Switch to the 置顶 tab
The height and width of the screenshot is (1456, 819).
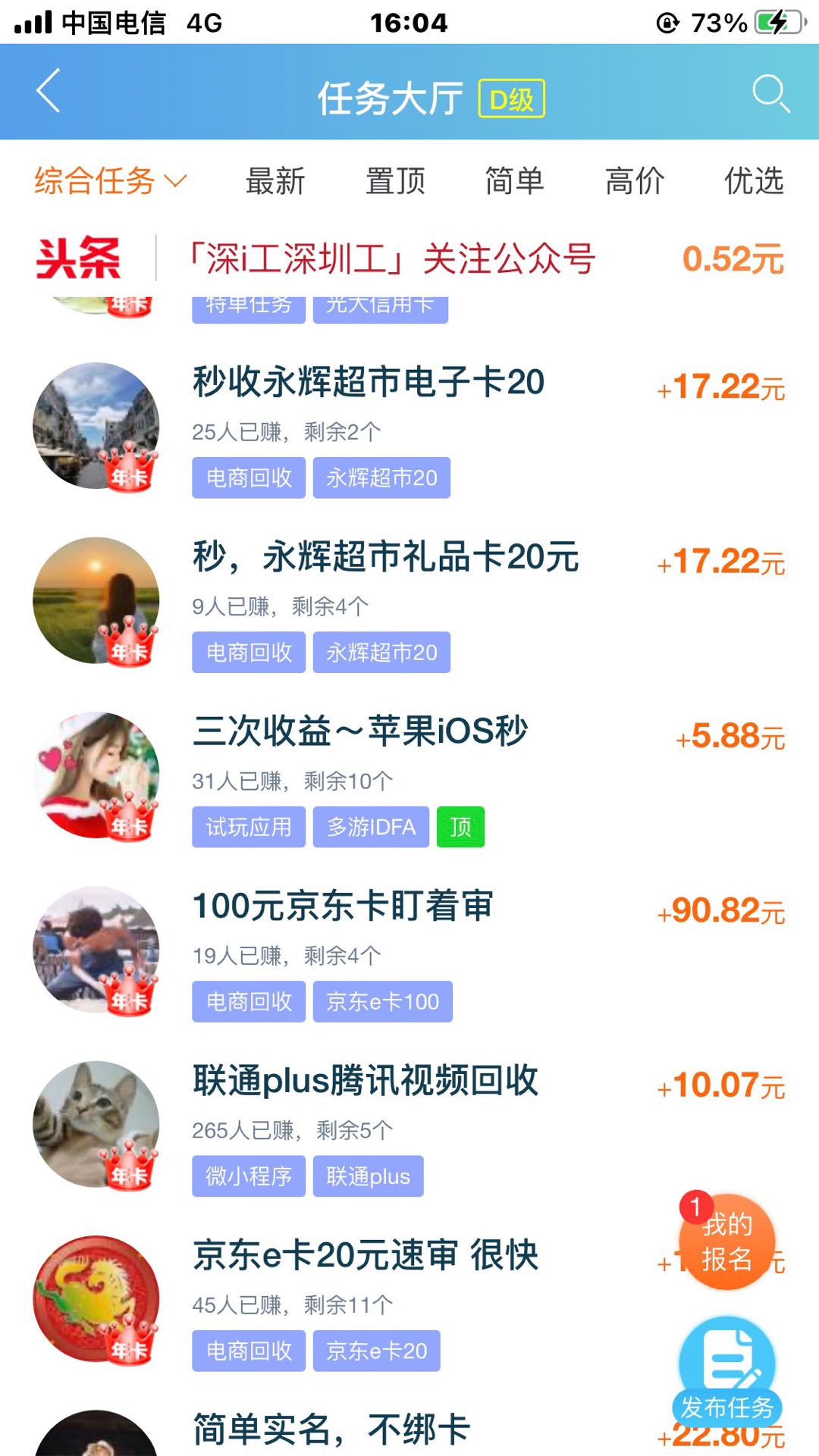coord(395,181)
